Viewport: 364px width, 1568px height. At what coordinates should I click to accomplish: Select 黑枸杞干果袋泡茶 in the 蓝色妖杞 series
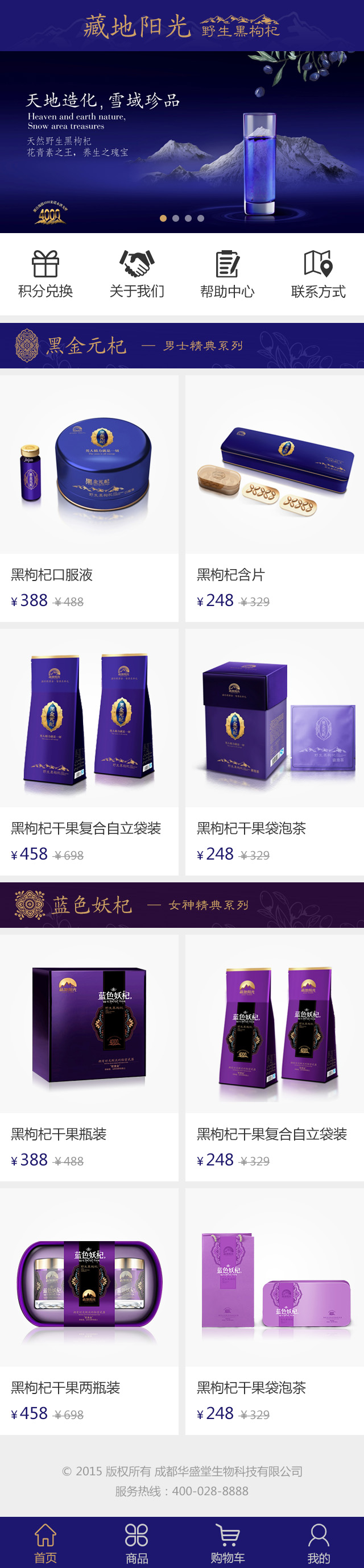click(x=275, y=1311)
